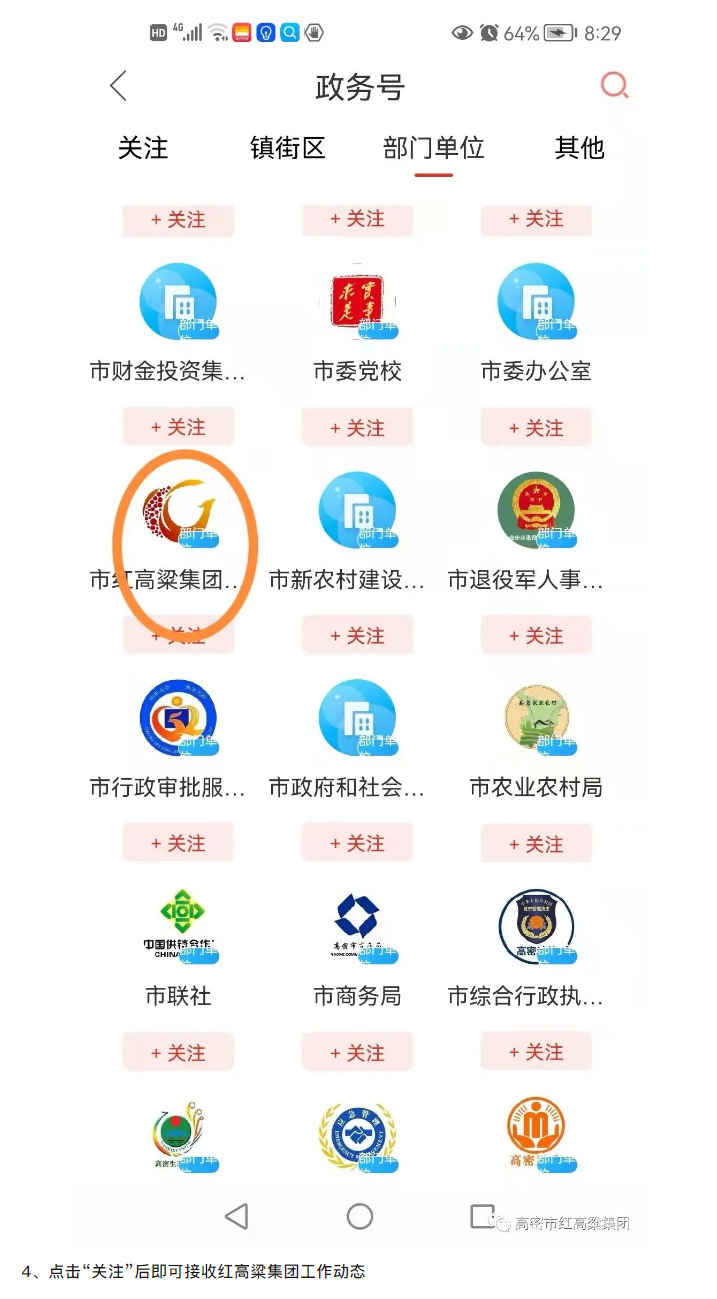This screenshot has height=1299, width=717.
Task: Follow 市委办公室 via its 关注 button
Action: tap(536, 427)
